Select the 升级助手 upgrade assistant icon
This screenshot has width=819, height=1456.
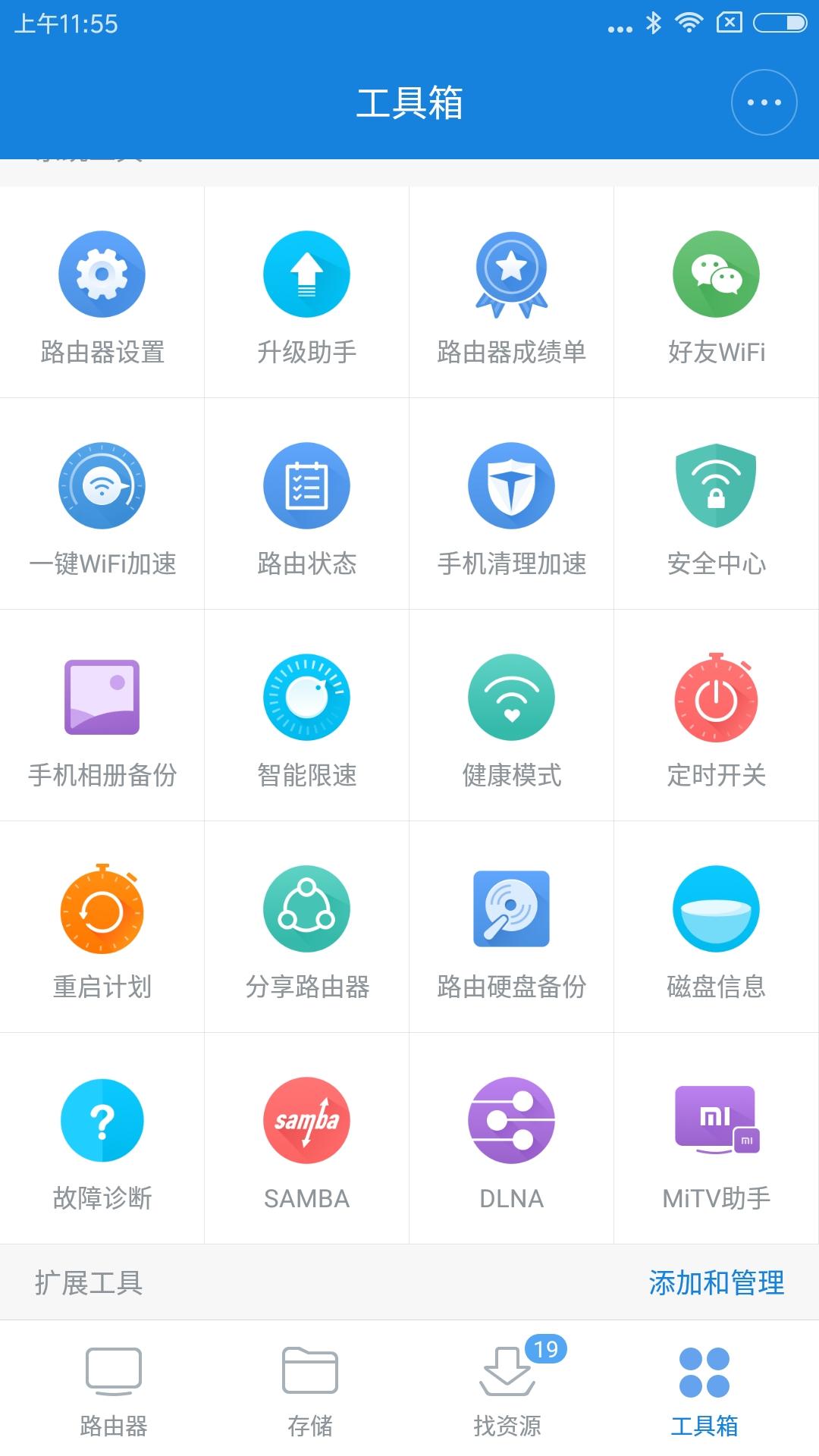point(307,296)
